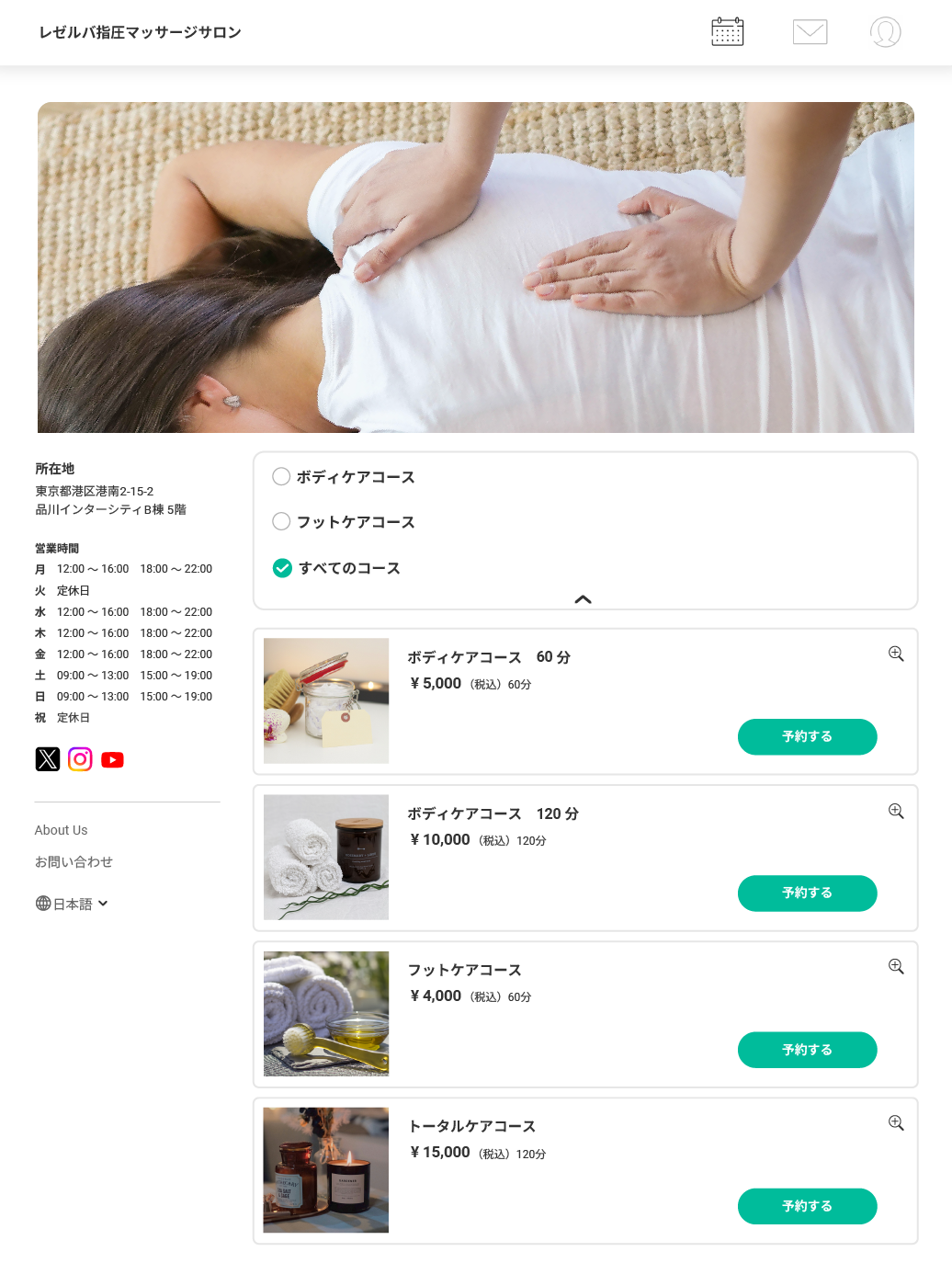Zoom details for トータルケアコース
This screenshot has width=952, height=1263.
(x=896, y=1123)
